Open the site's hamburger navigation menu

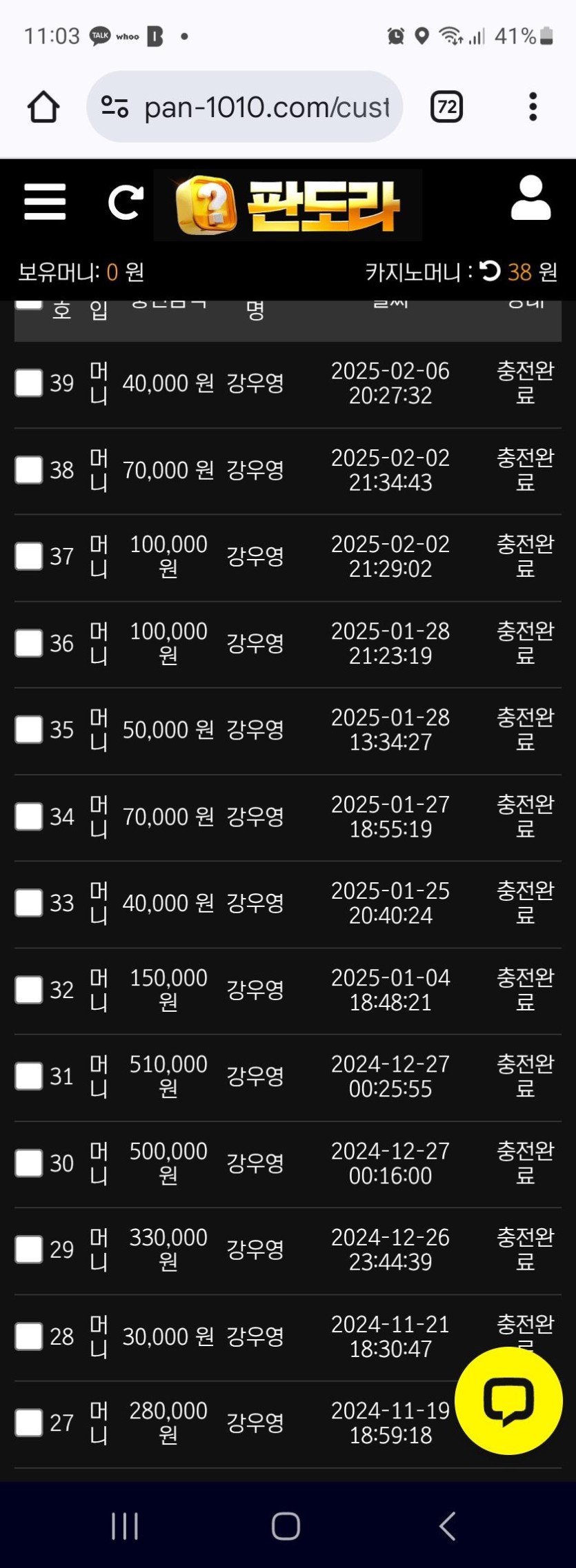44,202
